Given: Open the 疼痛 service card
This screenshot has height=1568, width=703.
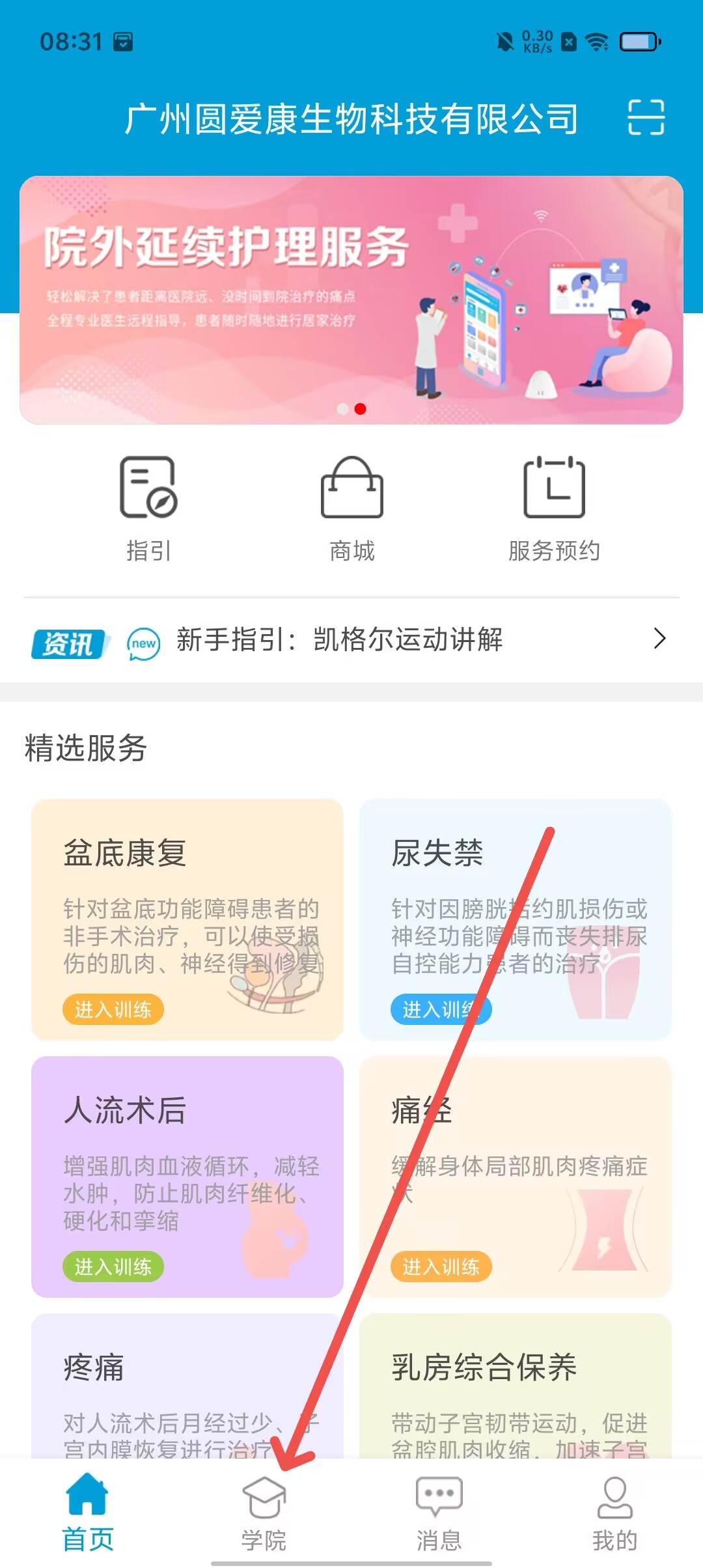Looking at the screenshot, I should [187, 1387].
